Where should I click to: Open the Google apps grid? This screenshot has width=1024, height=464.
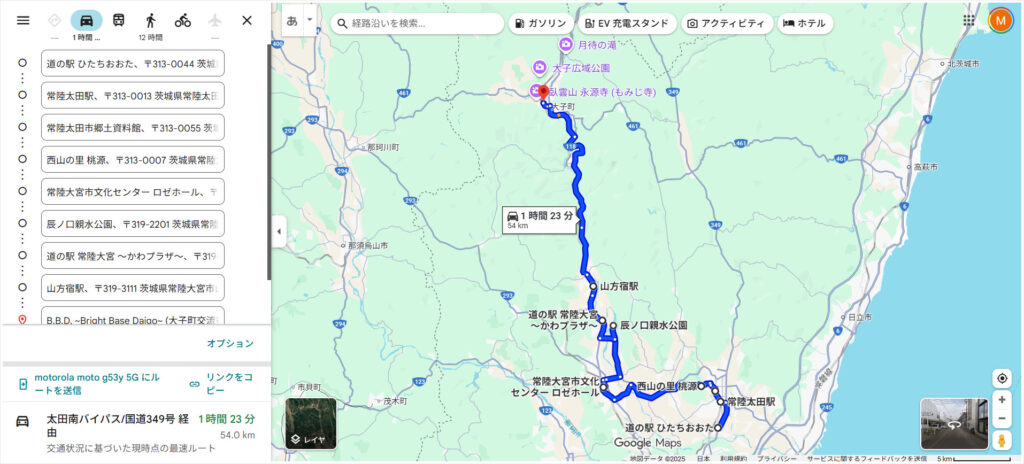click(x=969, y=20)
